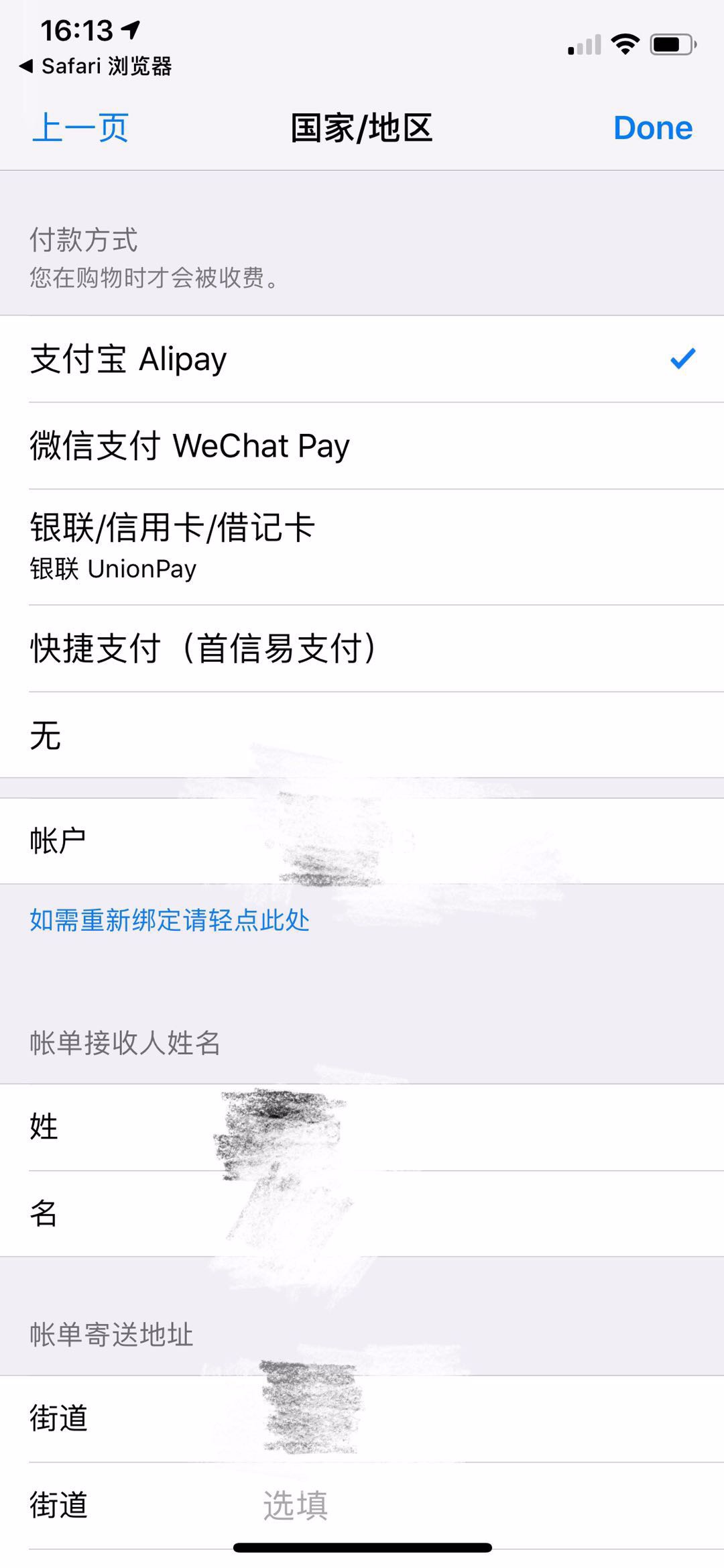Select 支付宝 Alipay payment method
Viewport: 724px width, 1568px height.
point(362,359)
